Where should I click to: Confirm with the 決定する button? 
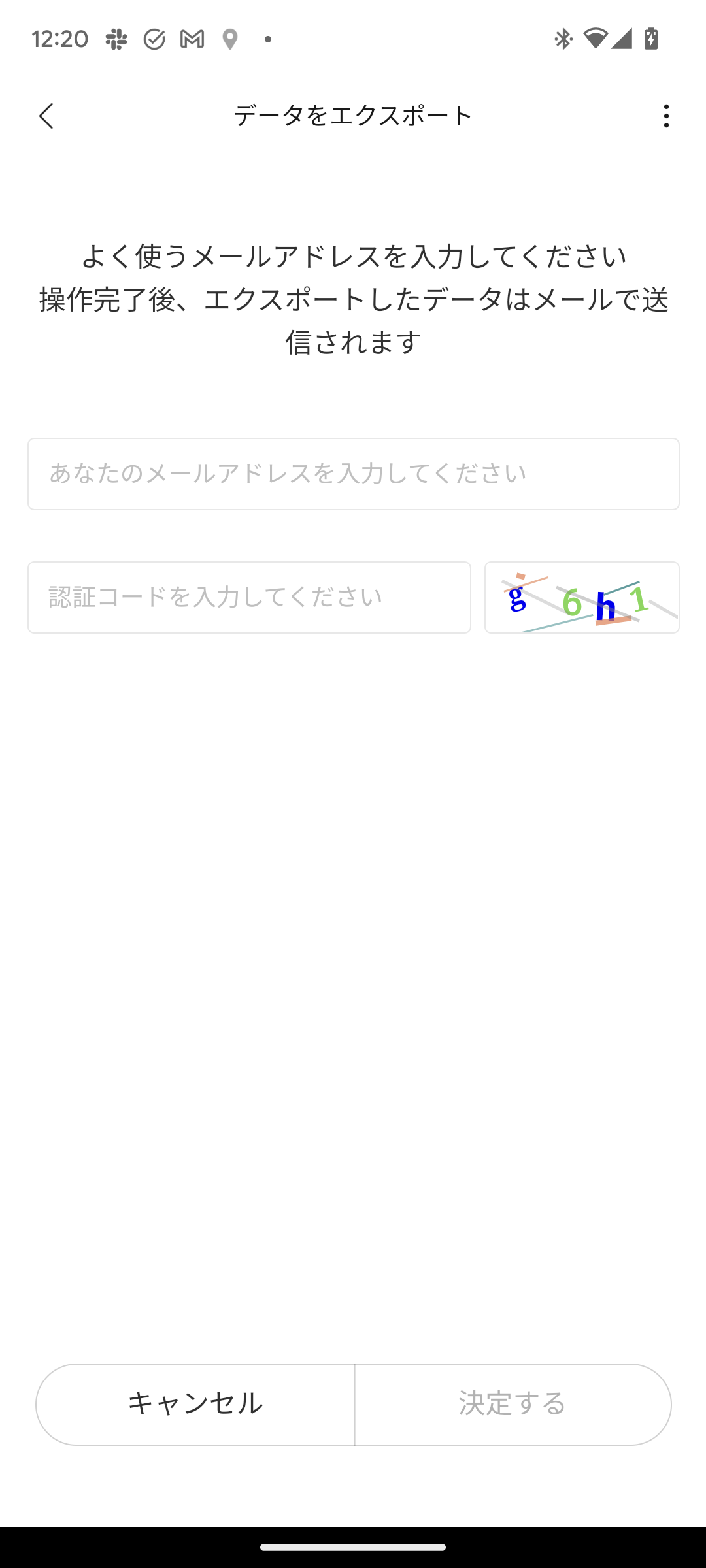tap(513, 1404)
